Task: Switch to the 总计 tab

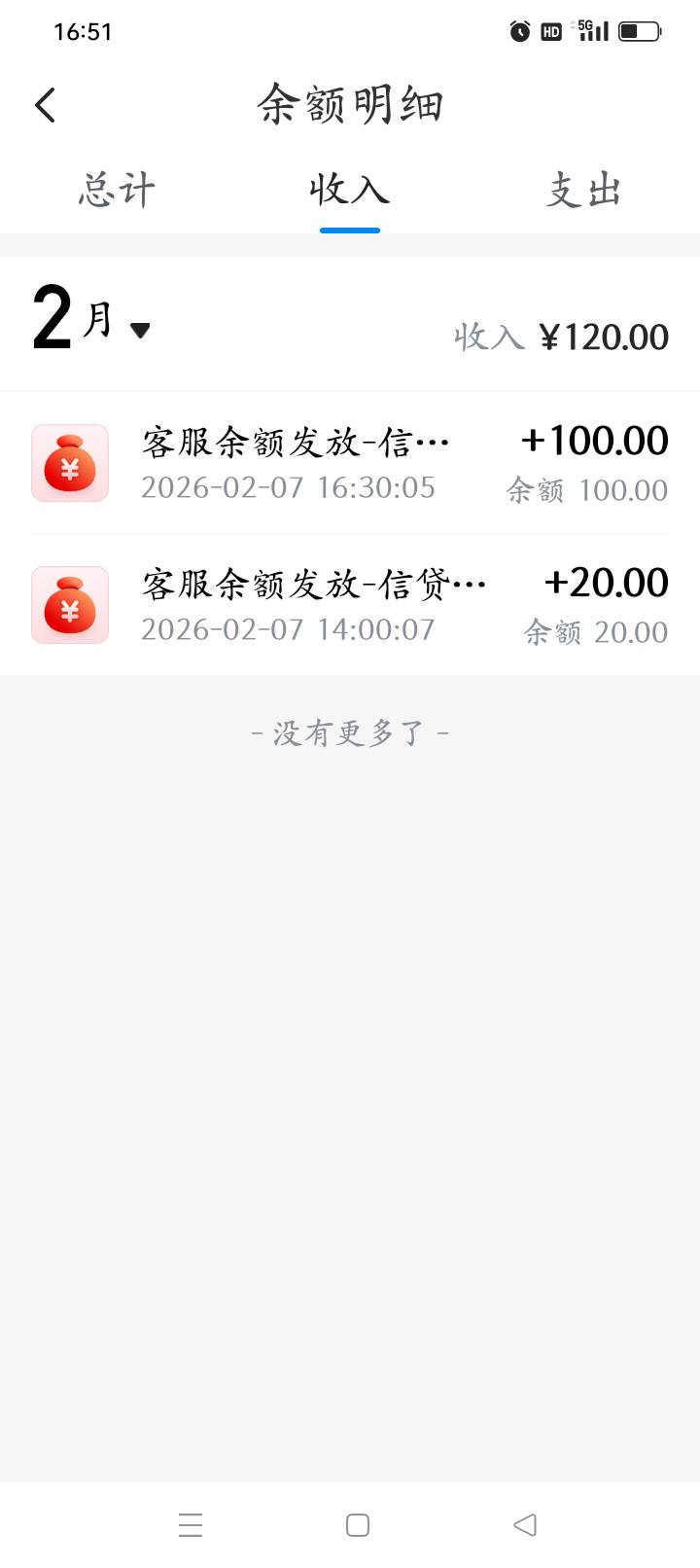Action: click(117, 191)
